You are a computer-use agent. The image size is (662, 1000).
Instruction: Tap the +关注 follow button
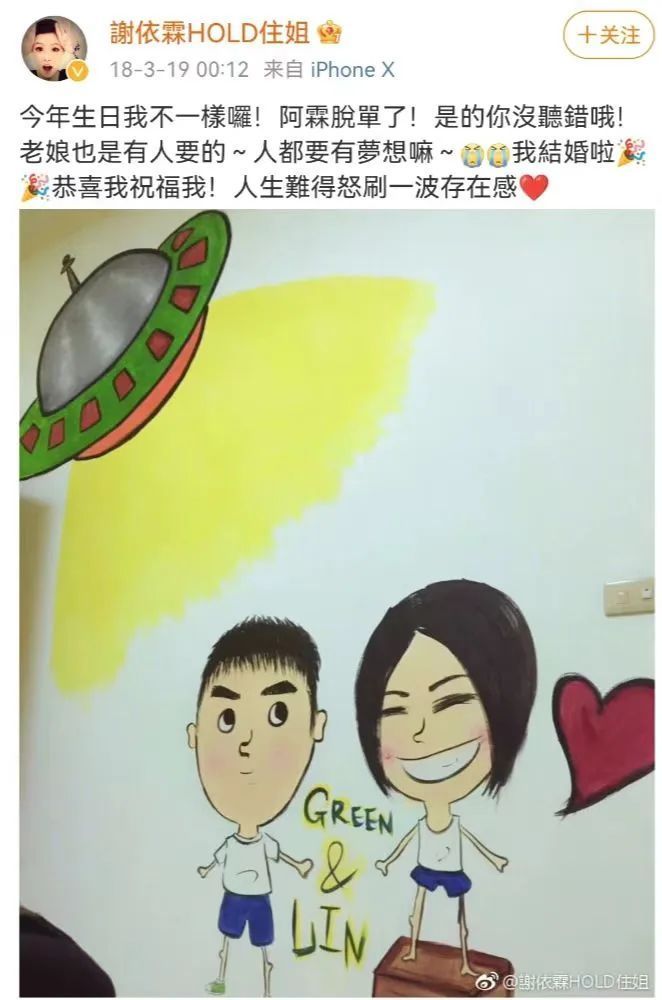tap(607, 36)
